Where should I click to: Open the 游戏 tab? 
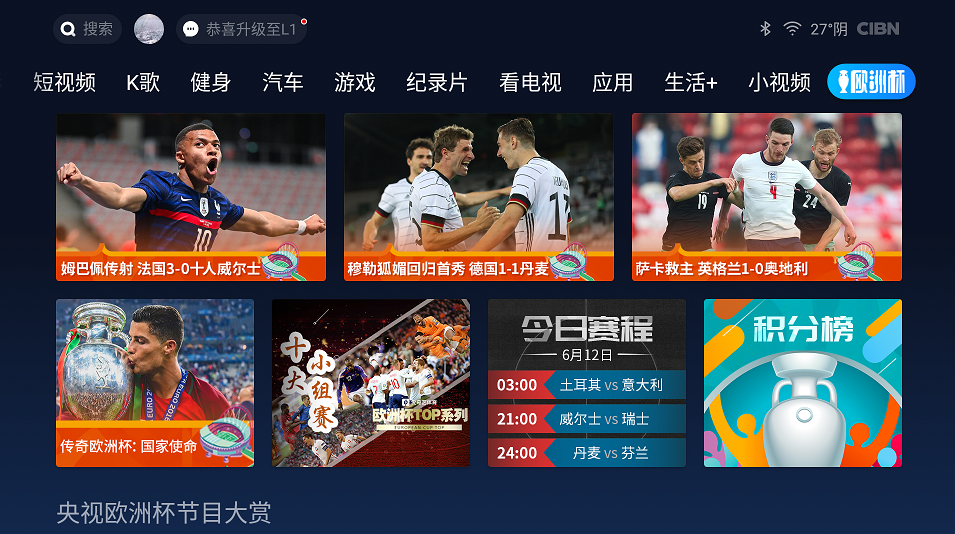355,82
